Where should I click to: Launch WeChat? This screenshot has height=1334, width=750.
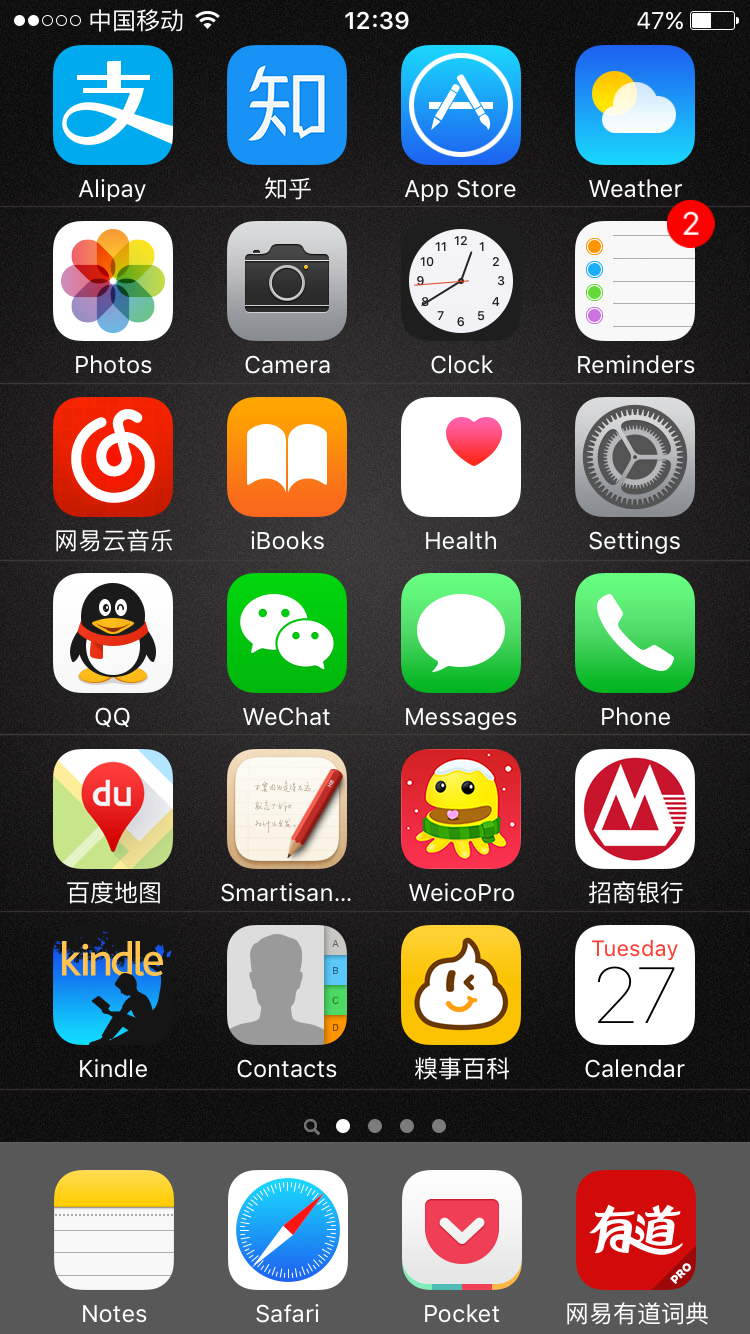coord(287,633)
